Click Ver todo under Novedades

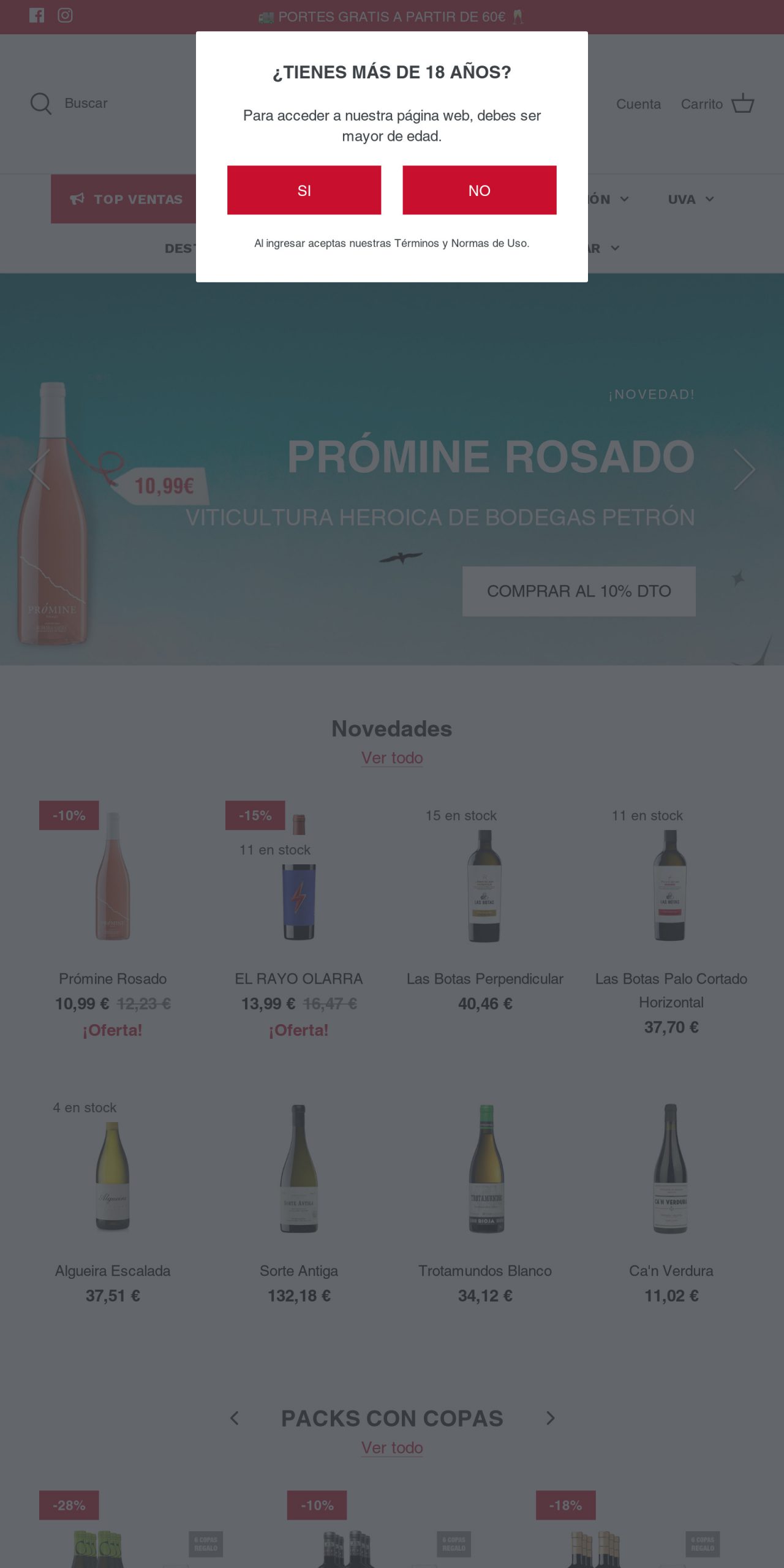click(x=391, y=758)
